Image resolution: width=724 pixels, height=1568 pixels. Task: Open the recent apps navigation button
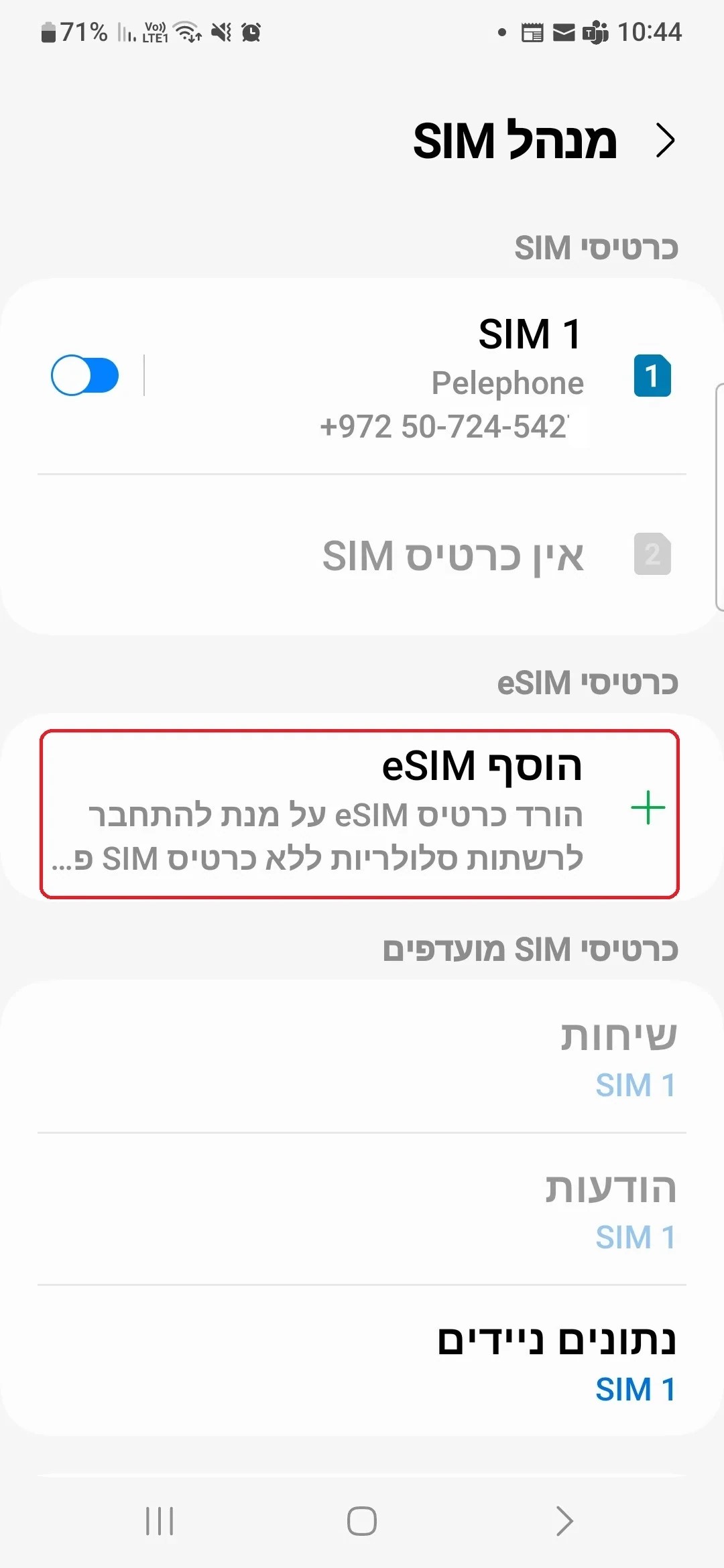[x=160, y=1520]
